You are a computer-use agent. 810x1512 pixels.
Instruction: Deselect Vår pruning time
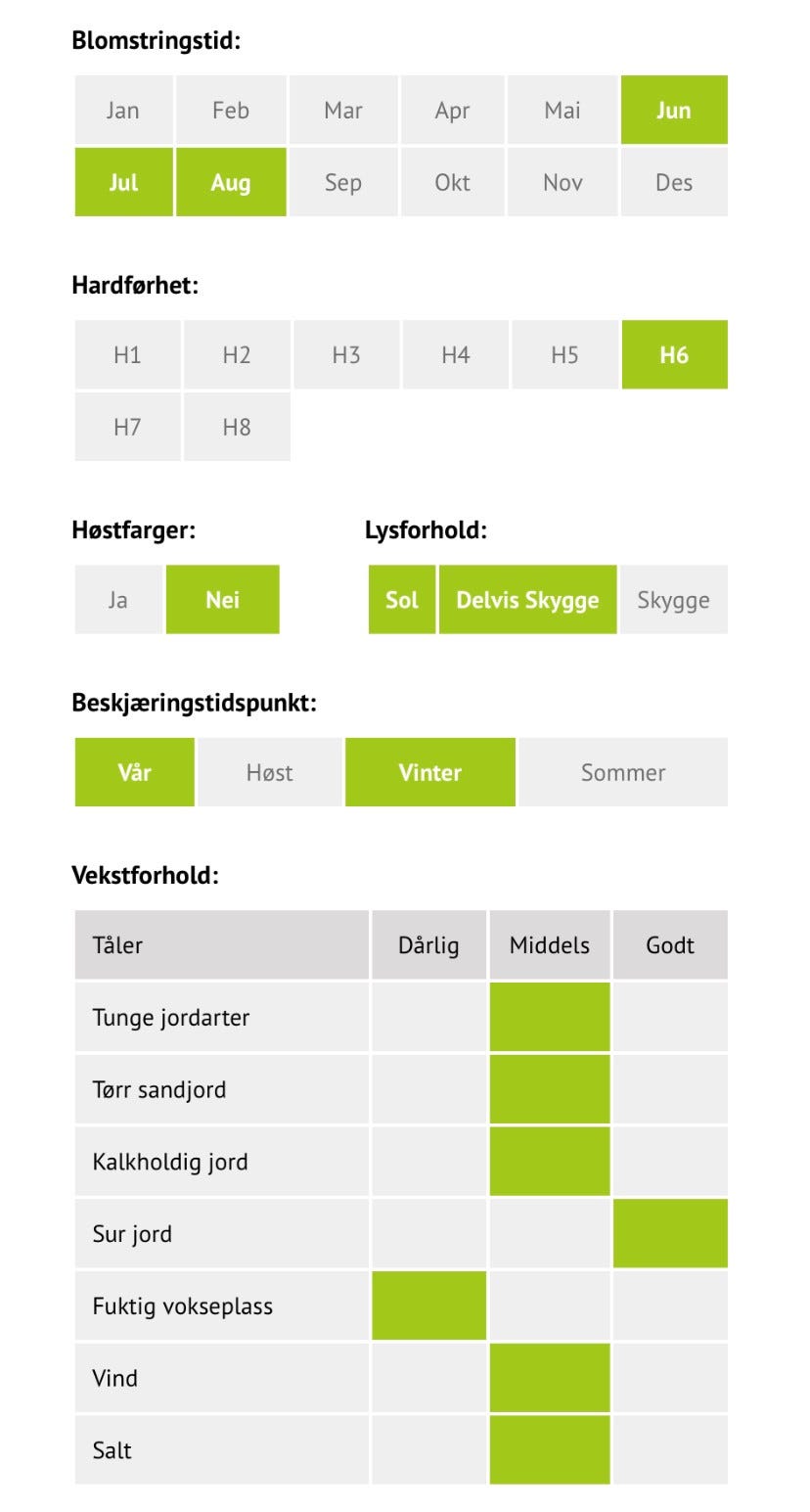tap(134, 772)
